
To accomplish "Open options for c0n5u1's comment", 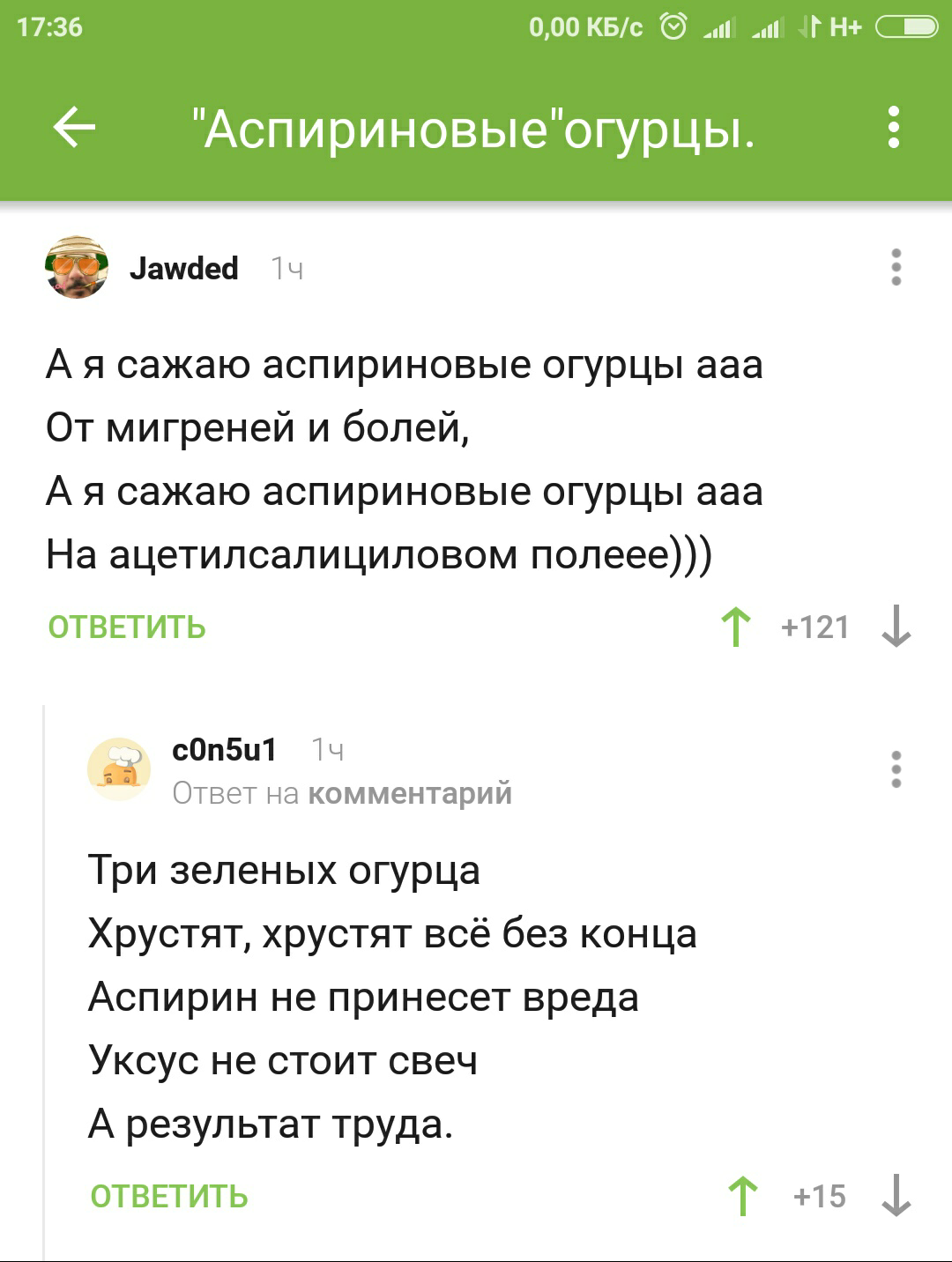I will (896, 769).
